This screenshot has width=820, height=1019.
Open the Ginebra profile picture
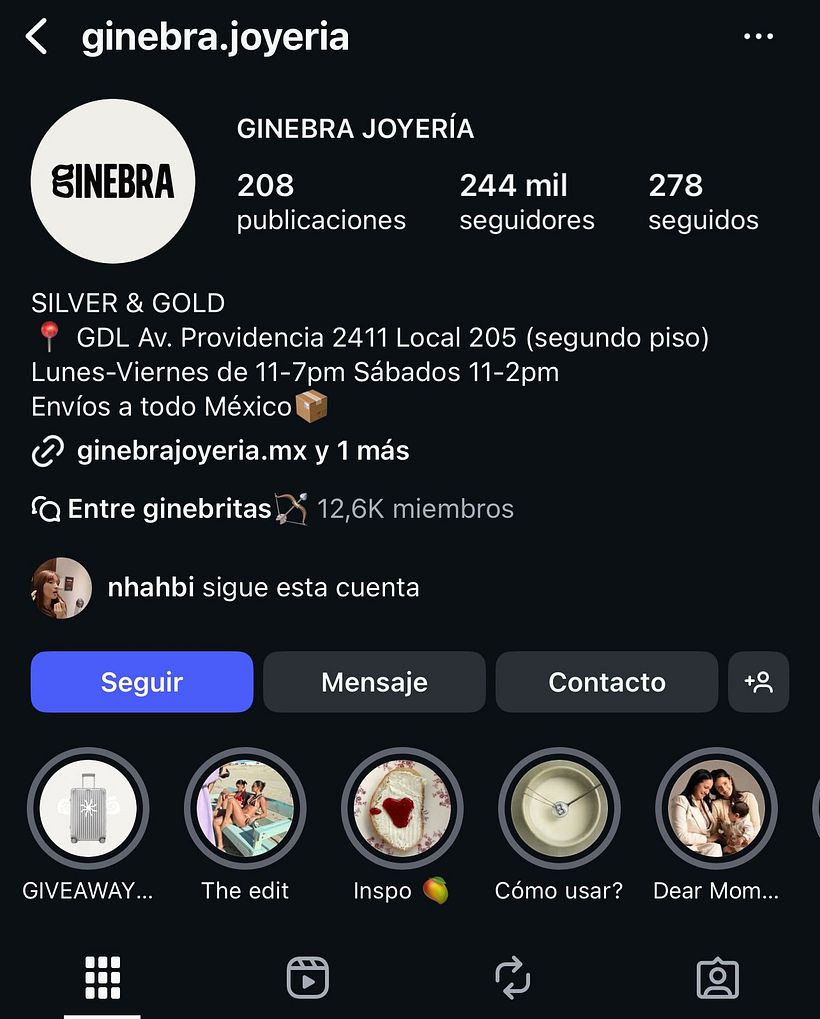[113, 181]
